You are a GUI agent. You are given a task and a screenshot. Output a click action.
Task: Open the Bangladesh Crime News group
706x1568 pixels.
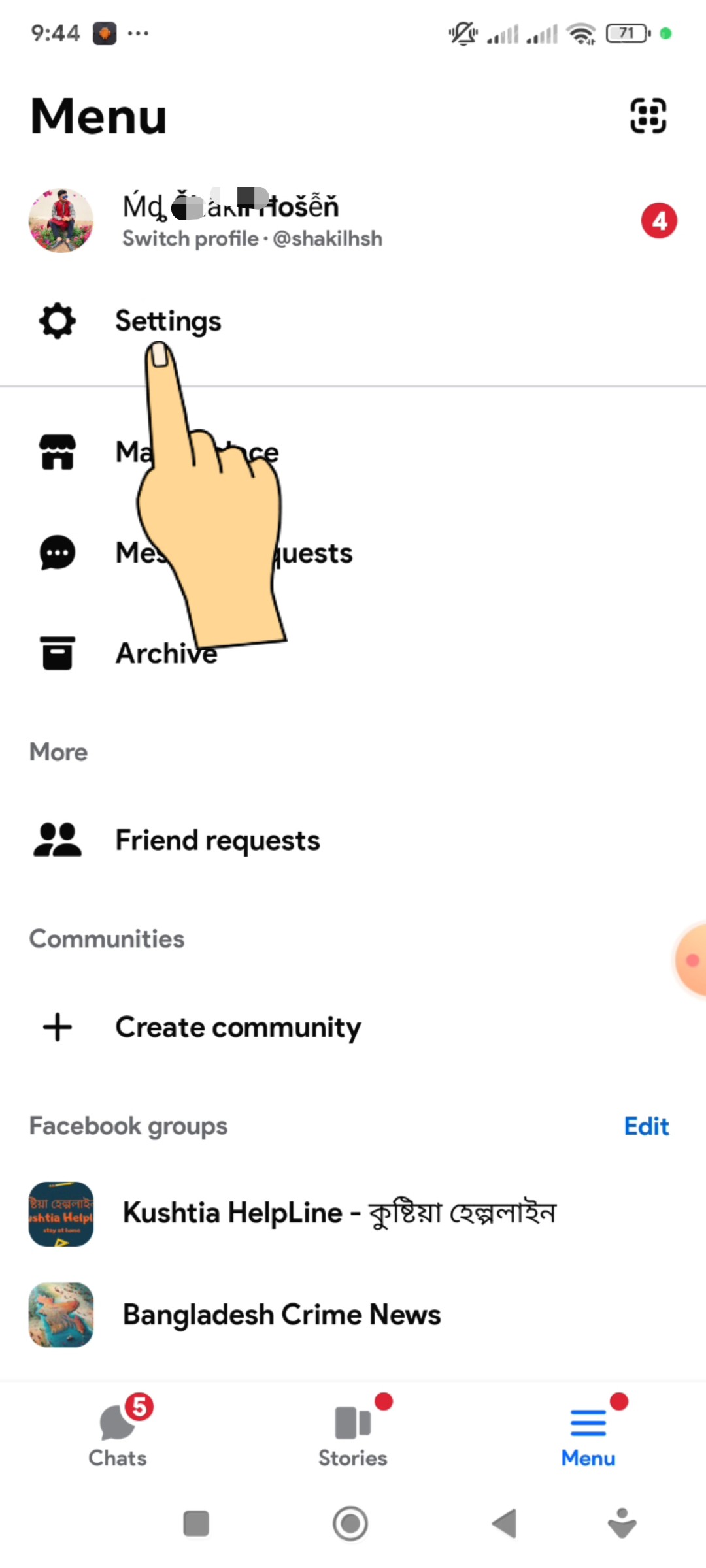pos(281,1315)
